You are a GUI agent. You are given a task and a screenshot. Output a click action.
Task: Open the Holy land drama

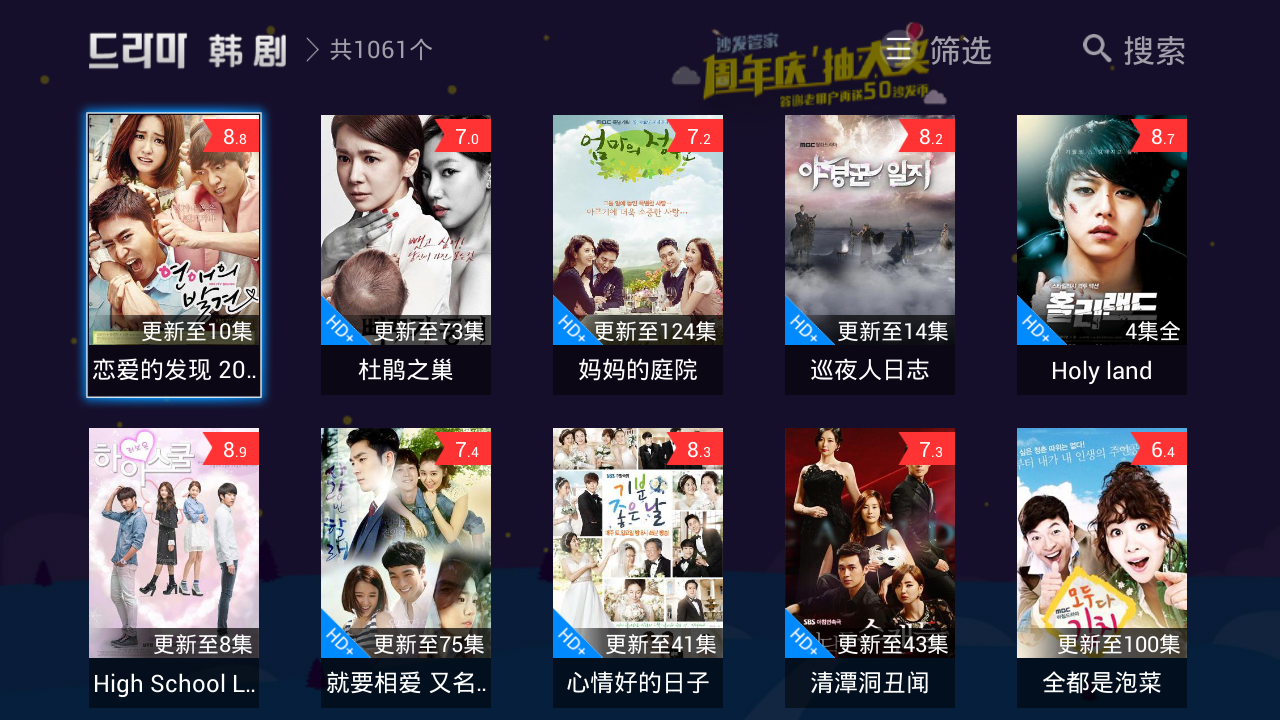pos(1102,254)
